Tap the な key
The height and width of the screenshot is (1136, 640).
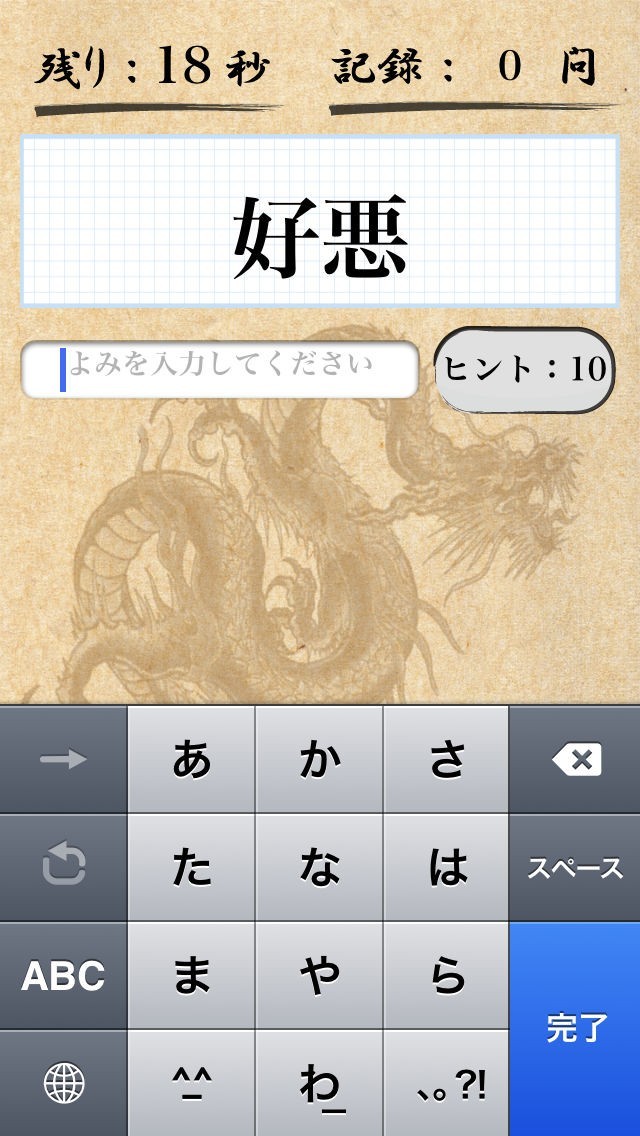[319, 868]
